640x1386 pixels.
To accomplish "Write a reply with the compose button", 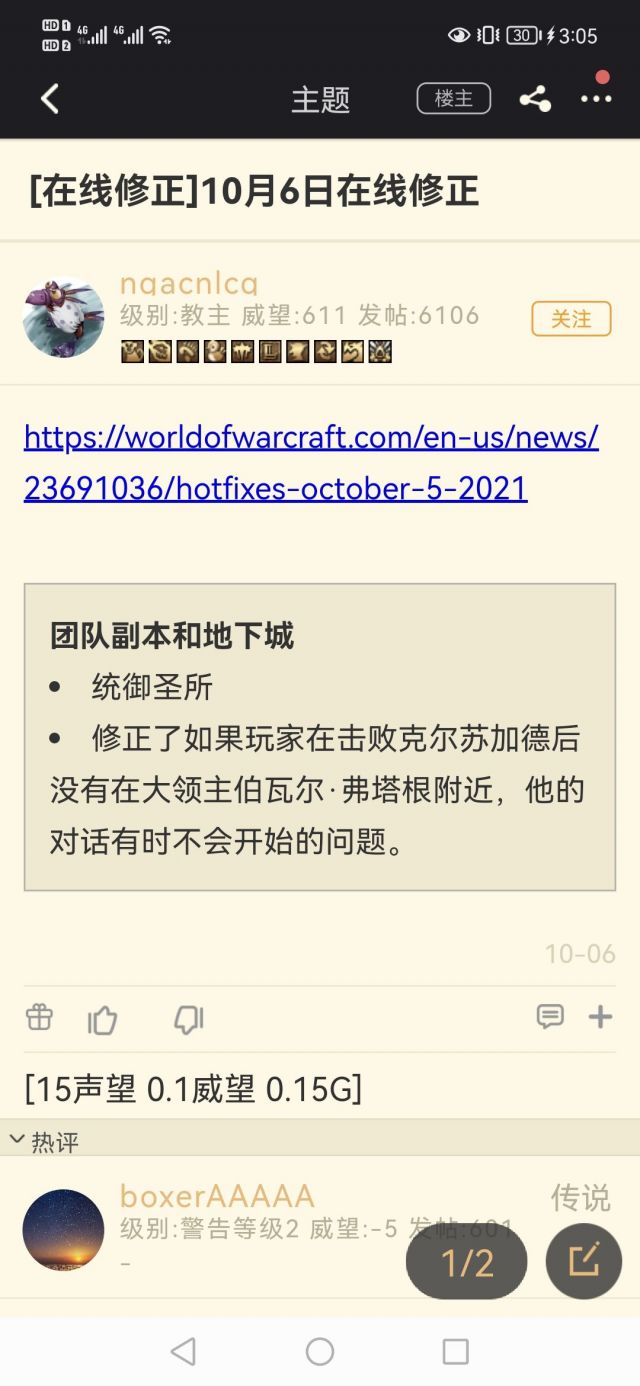I will point(584,1260).
